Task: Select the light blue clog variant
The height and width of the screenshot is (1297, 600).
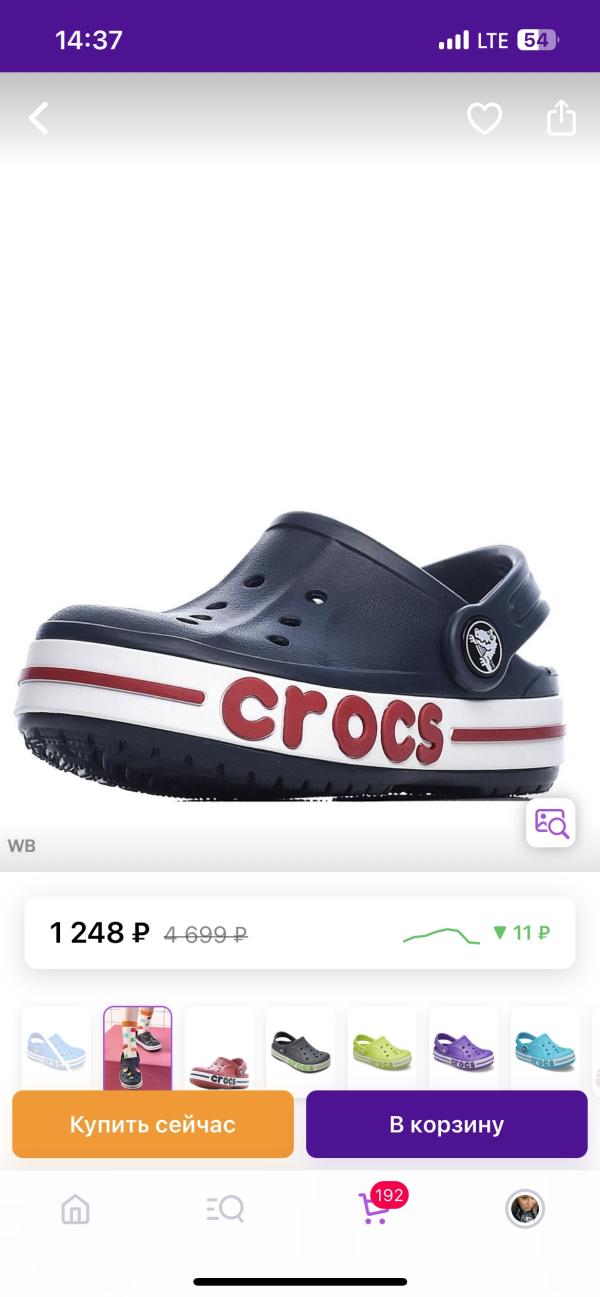Action: pos(56,1048)
